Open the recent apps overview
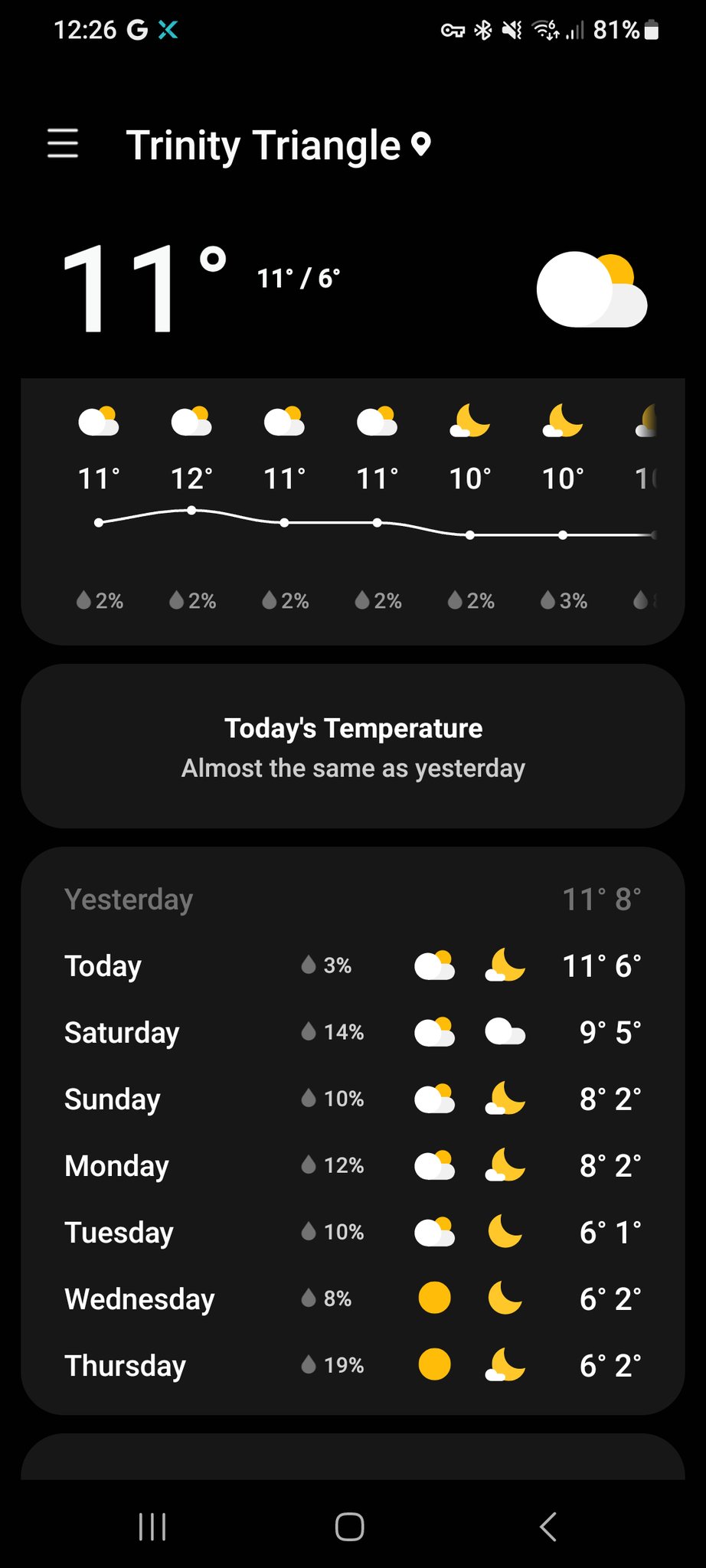706x1568 pixels. tap(152, 1527)
